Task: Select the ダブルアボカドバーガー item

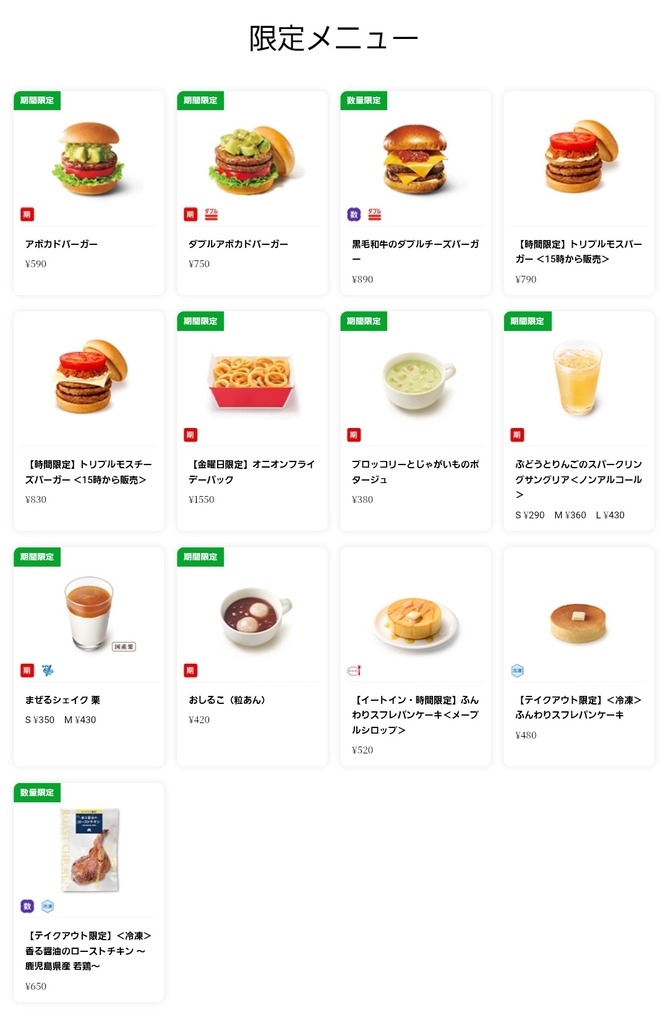Action: pyautogui.click(x=252, y=193)
